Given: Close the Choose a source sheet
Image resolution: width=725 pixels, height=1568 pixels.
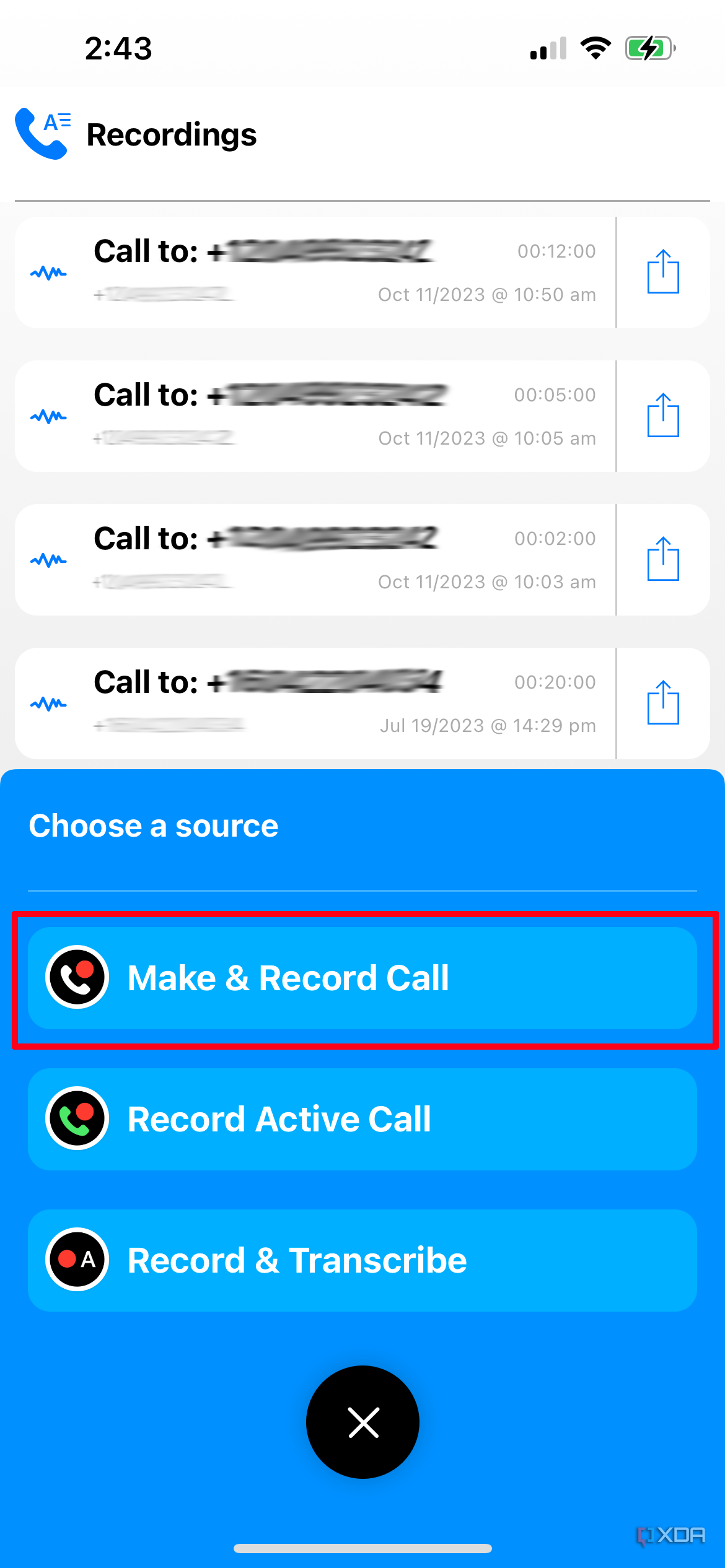Looking at the screenshot, I should pyautogui.click(x=362, y=1422).
